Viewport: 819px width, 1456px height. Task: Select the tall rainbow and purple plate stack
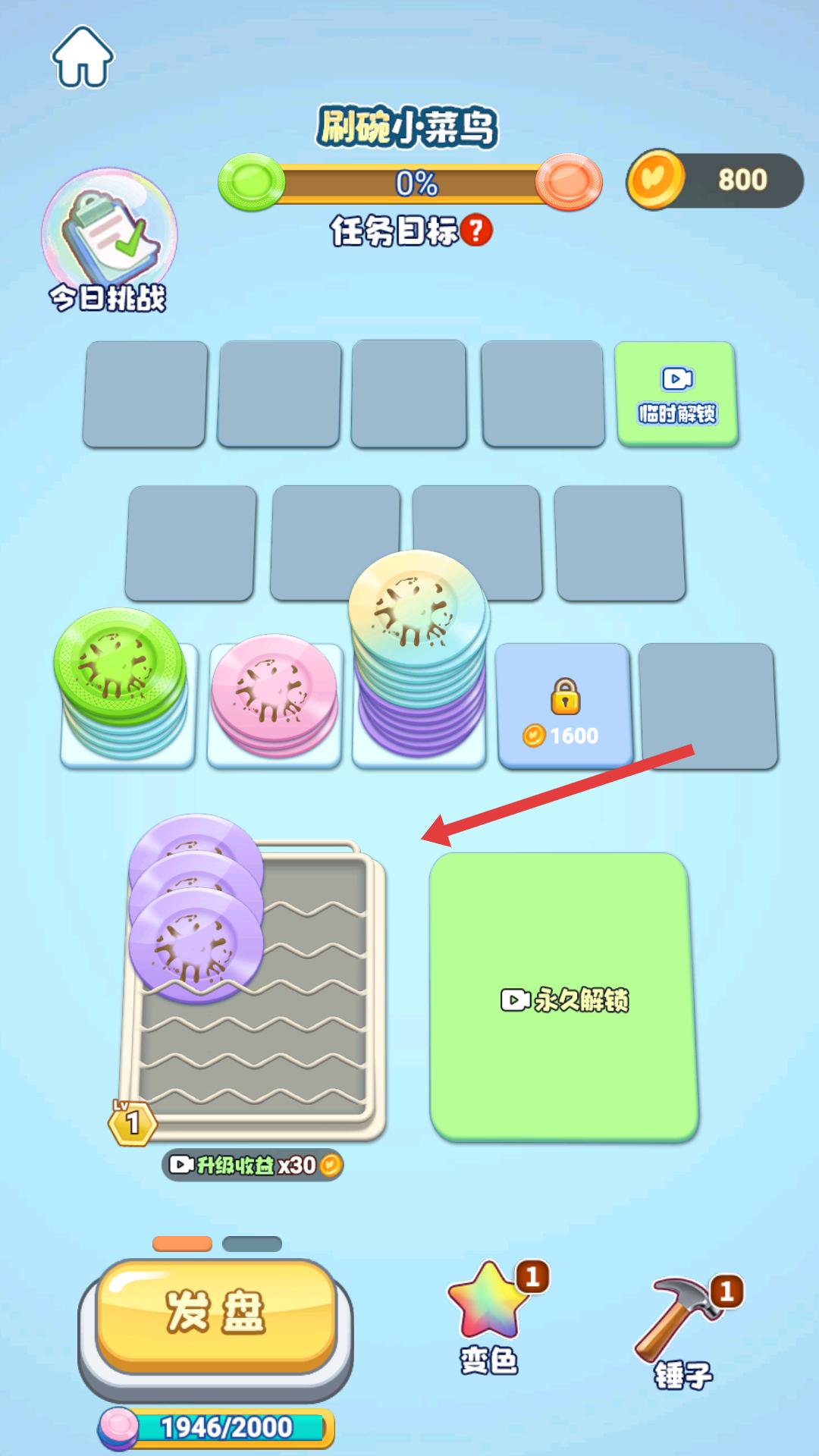pyautogui.click(x=418, y=652)
